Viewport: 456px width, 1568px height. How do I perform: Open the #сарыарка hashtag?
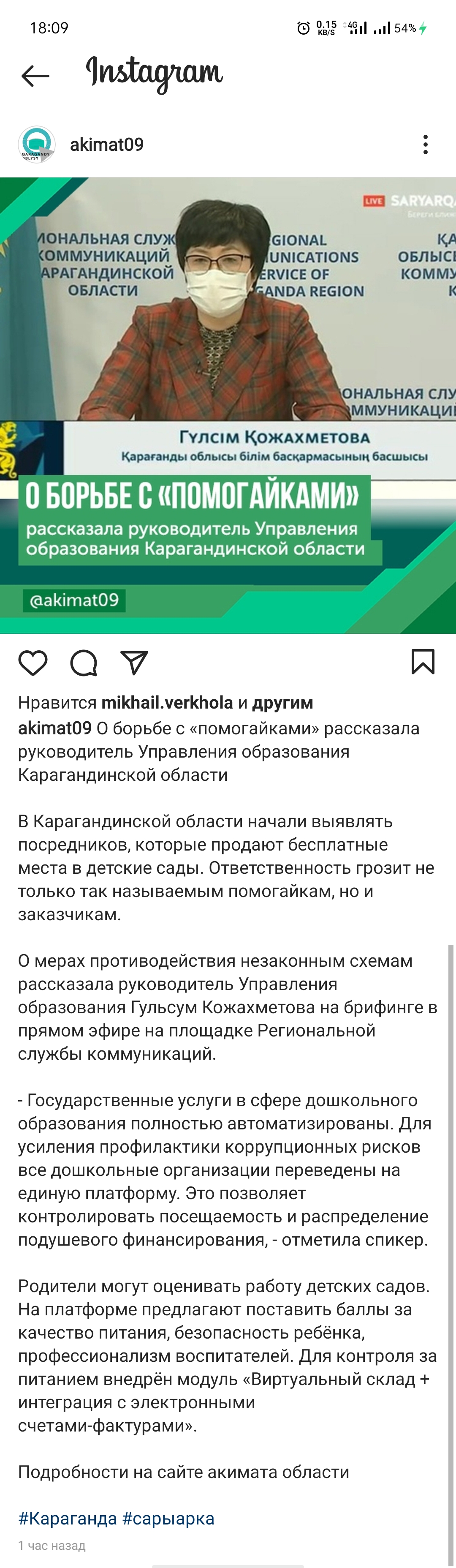click(x=168, y=1518)
